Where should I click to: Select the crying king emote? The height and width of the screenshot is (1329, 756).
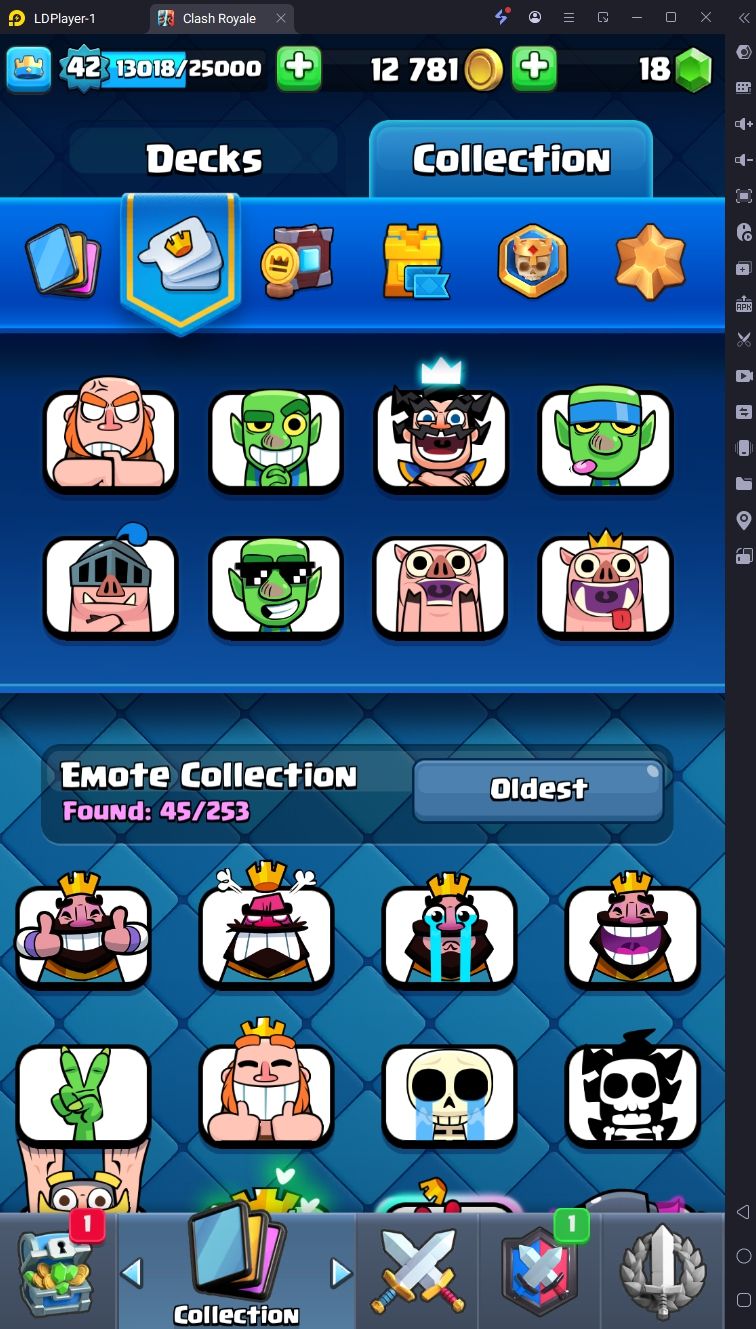pos(449,935)
